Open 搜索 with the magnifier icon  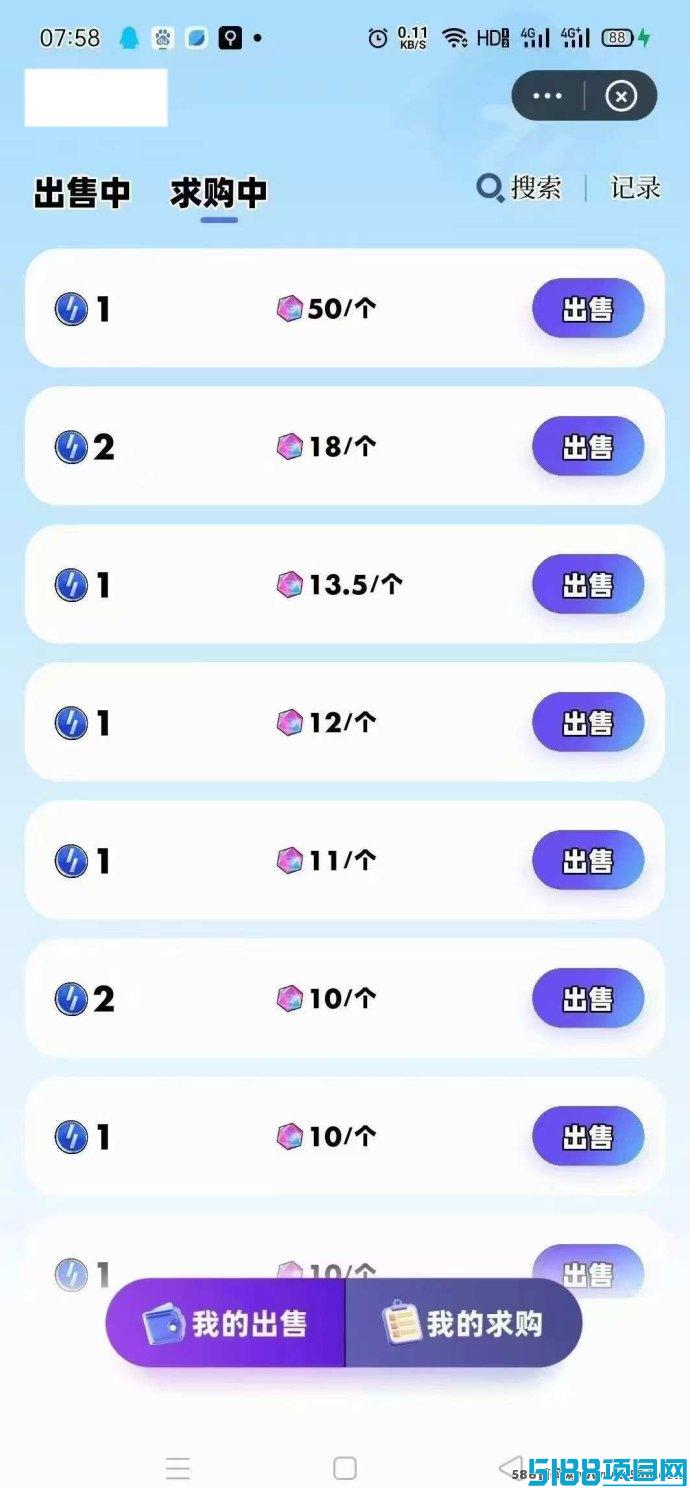pyautogui.click(x=519, y=188)
